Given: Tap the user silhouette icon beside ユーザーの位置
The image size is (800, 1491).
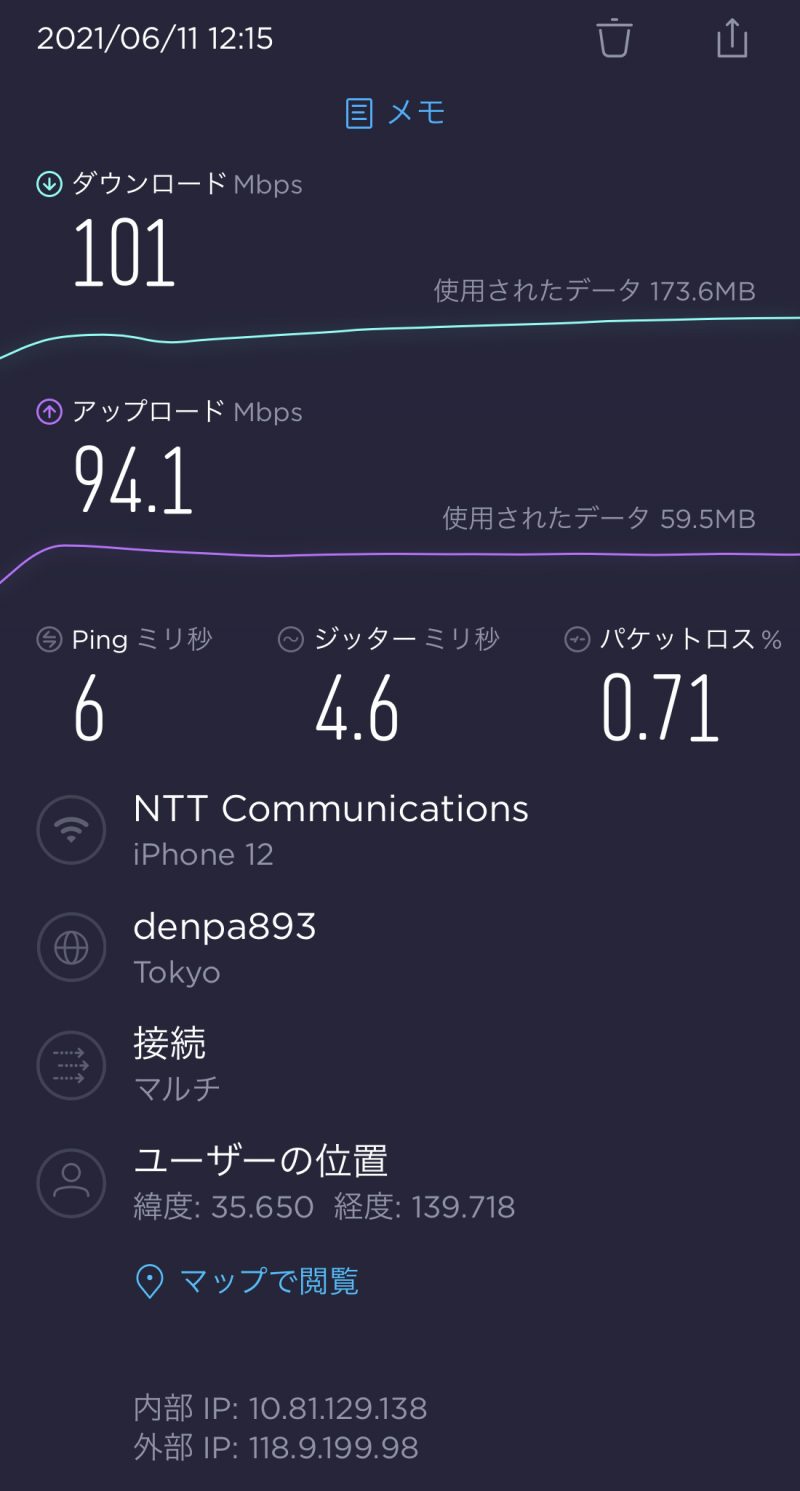Looking at the screenshot, I should 71,1183.
